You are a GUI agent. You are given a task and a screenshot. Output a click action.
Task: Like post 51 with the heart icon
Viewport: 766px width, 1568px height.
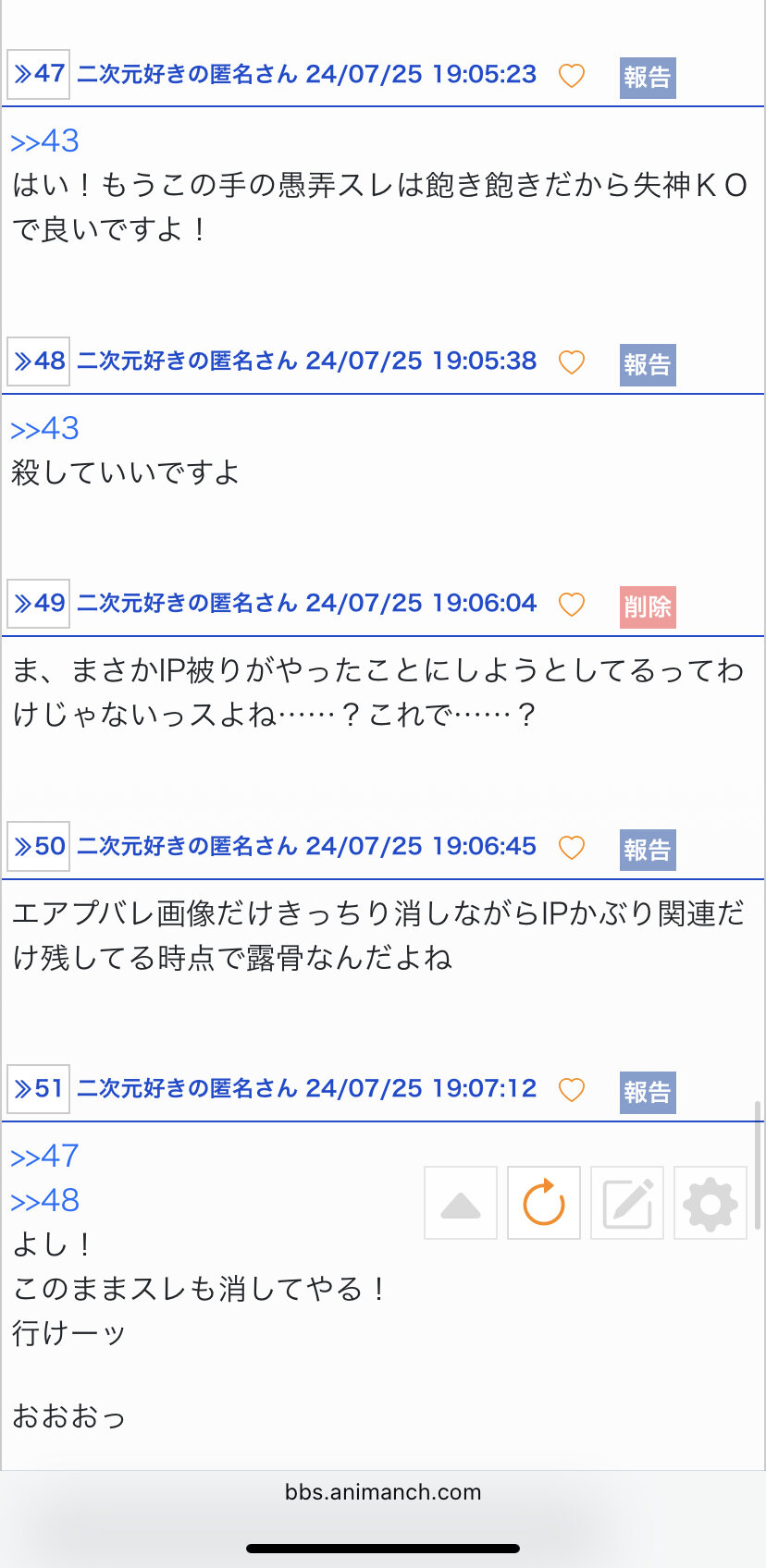(x=572, y=1090)
